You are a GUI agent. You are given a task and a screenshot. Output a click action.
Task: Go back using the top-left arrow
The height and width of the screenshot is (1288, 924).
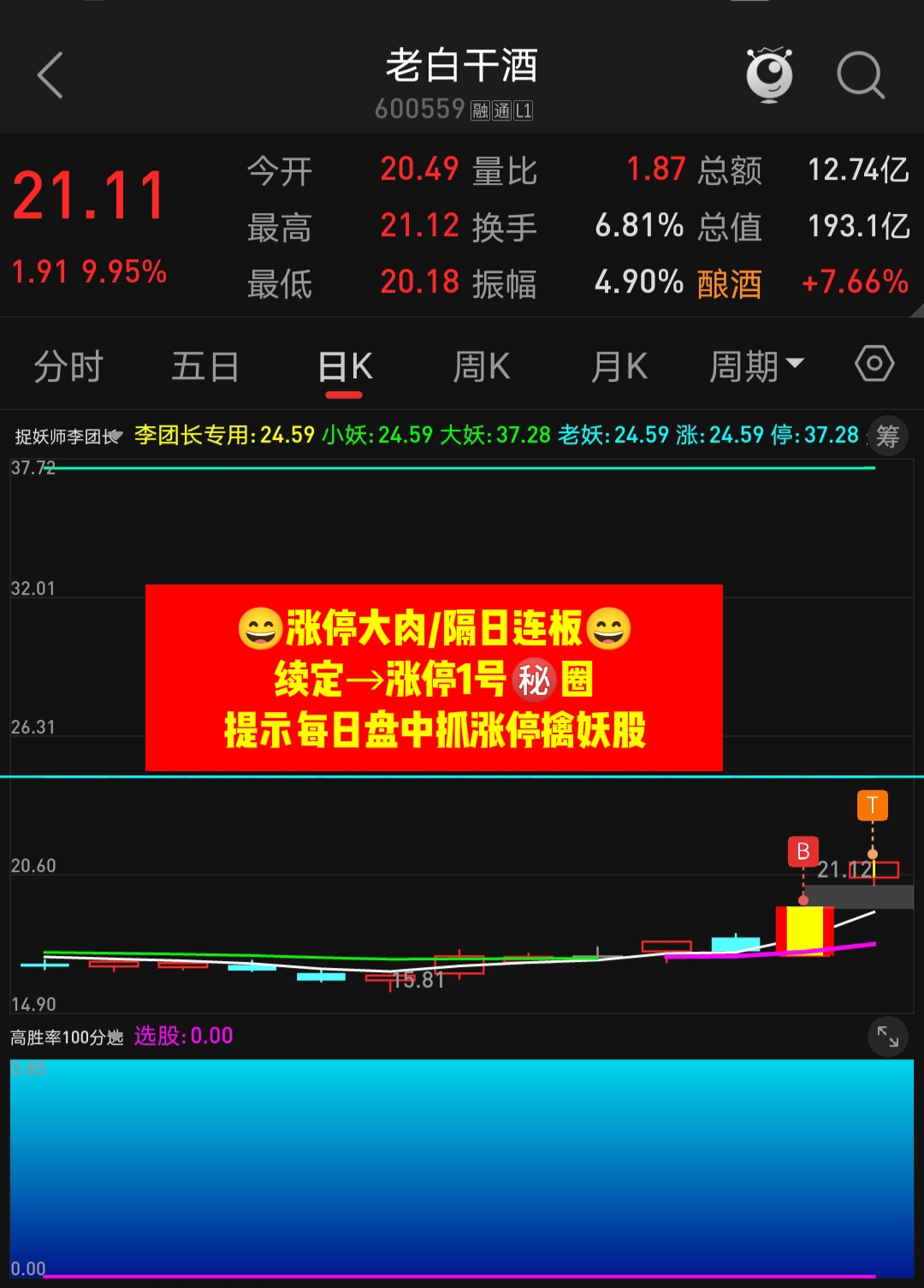tap(50, 75)
